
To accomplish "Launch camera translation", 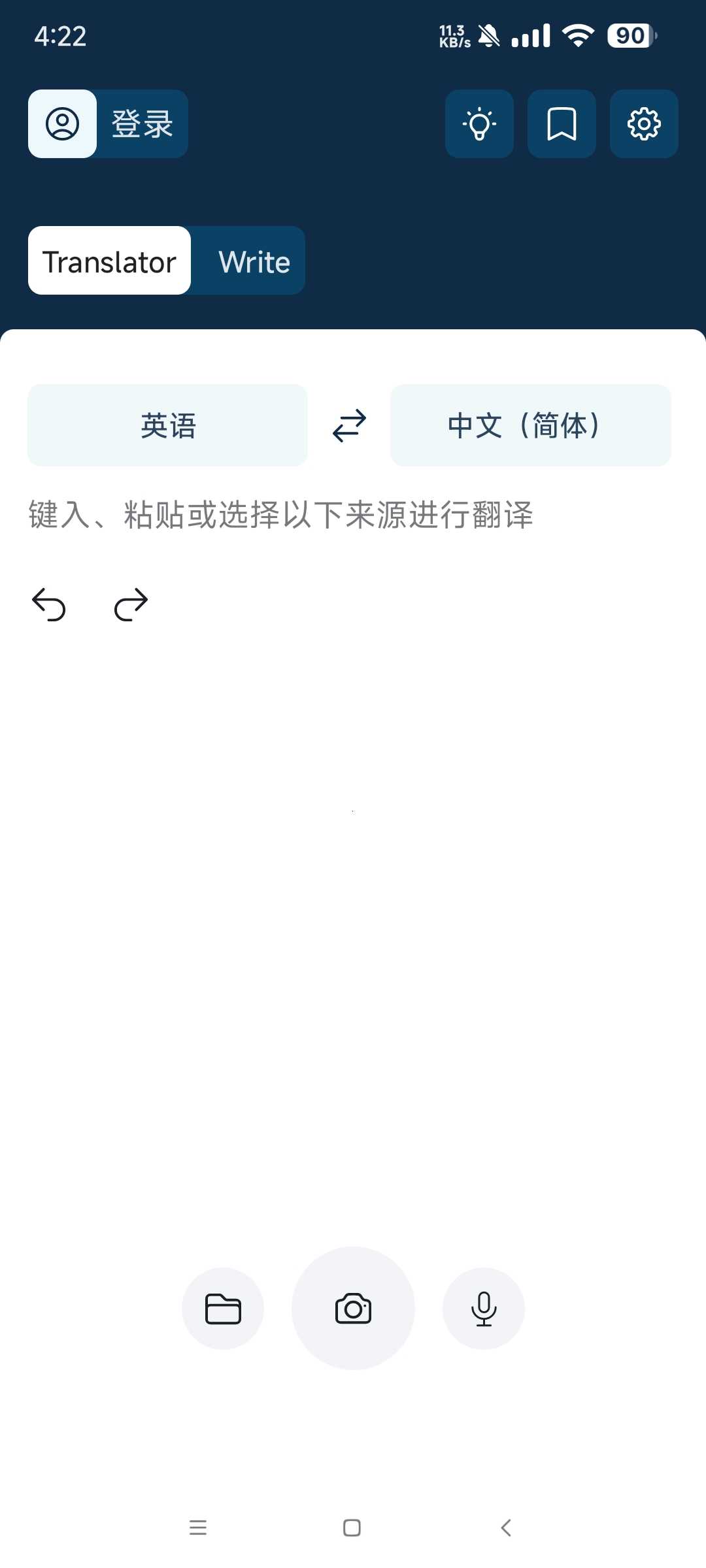I will point(353,1309).
